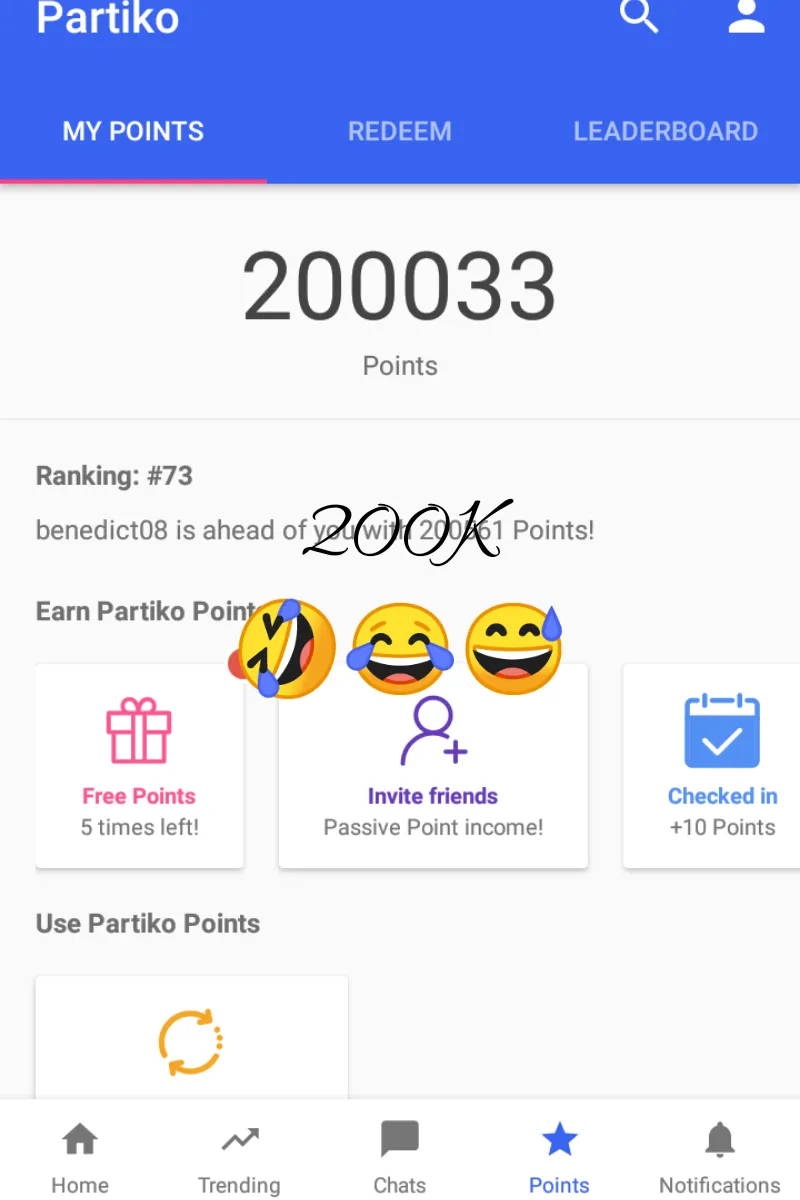Open the search icon in the app bar
800x1200 pixels.
[638, 17]
